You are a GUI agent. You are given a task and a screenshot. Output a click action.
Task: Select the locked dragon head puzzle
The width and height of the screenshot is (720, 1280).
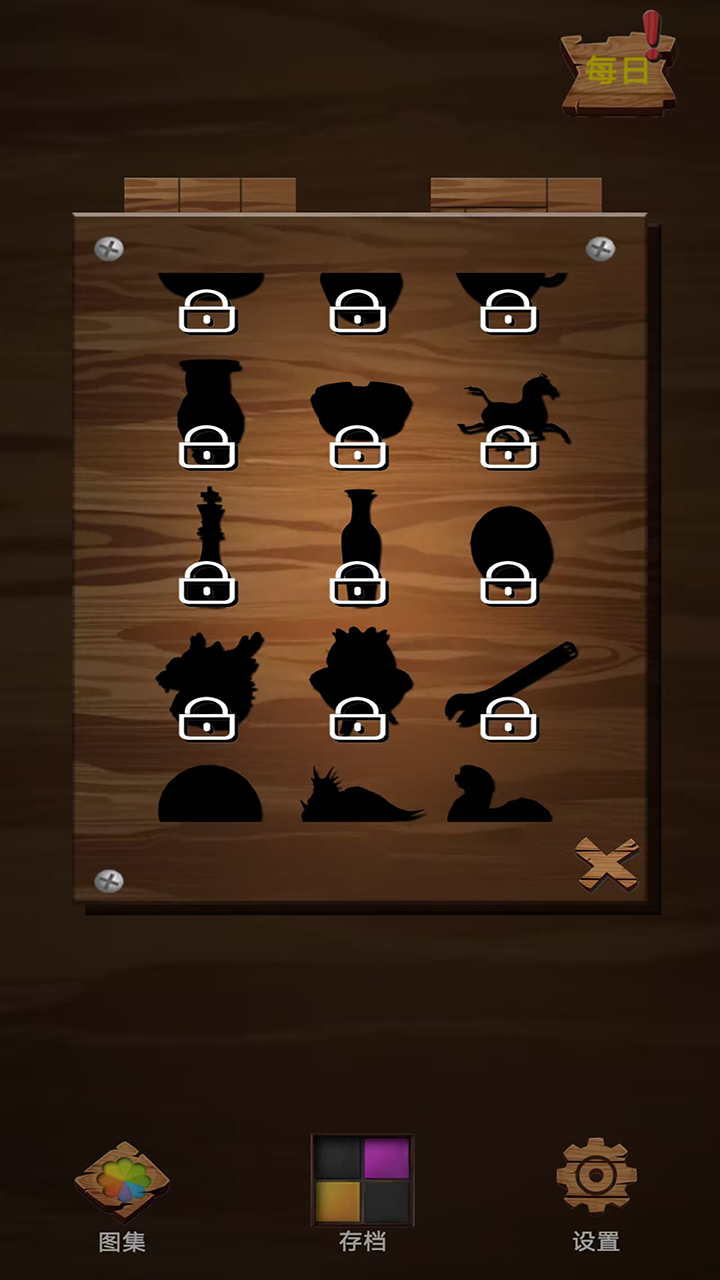pos(209,680)
